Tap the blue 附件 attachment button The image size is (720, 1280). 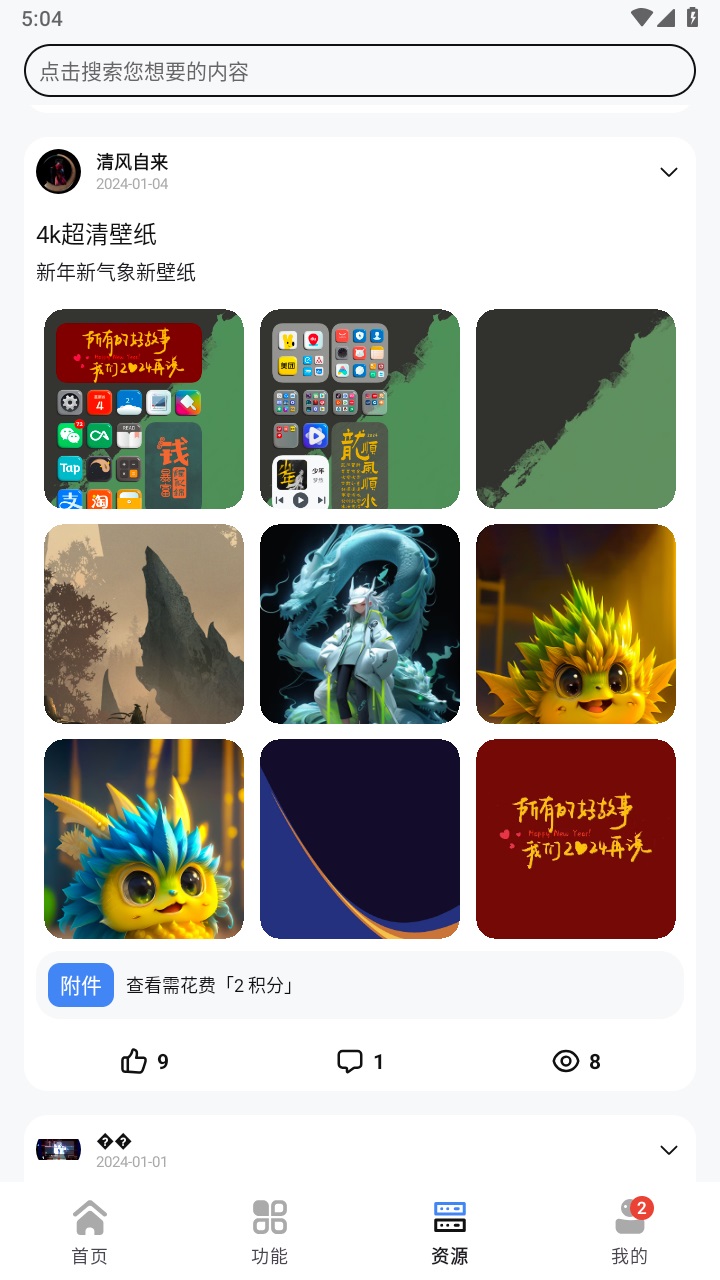pyautogui.click(x=80, y=985)
